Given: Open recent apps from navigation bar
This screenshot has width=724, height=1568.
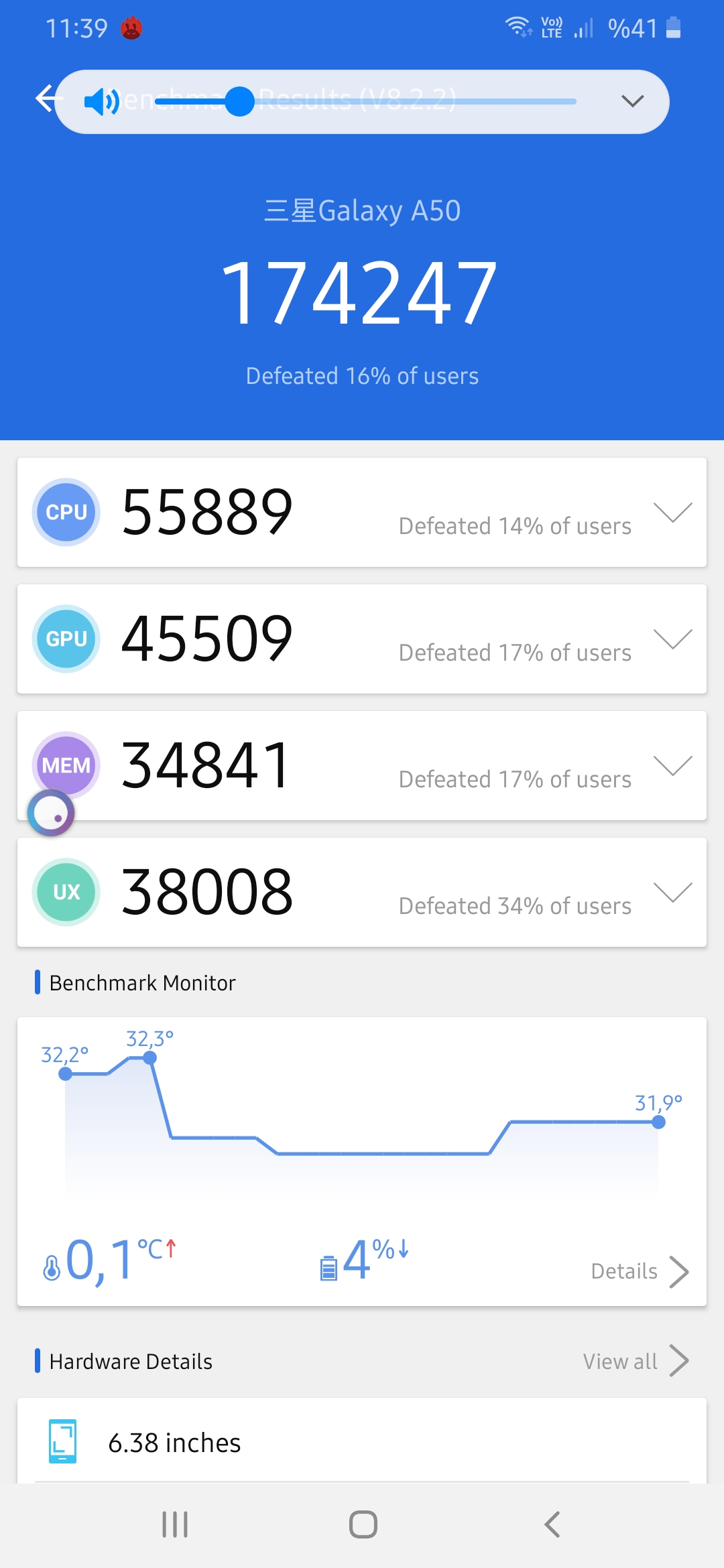Looking at the screenshot, I should pos(175,1524).
